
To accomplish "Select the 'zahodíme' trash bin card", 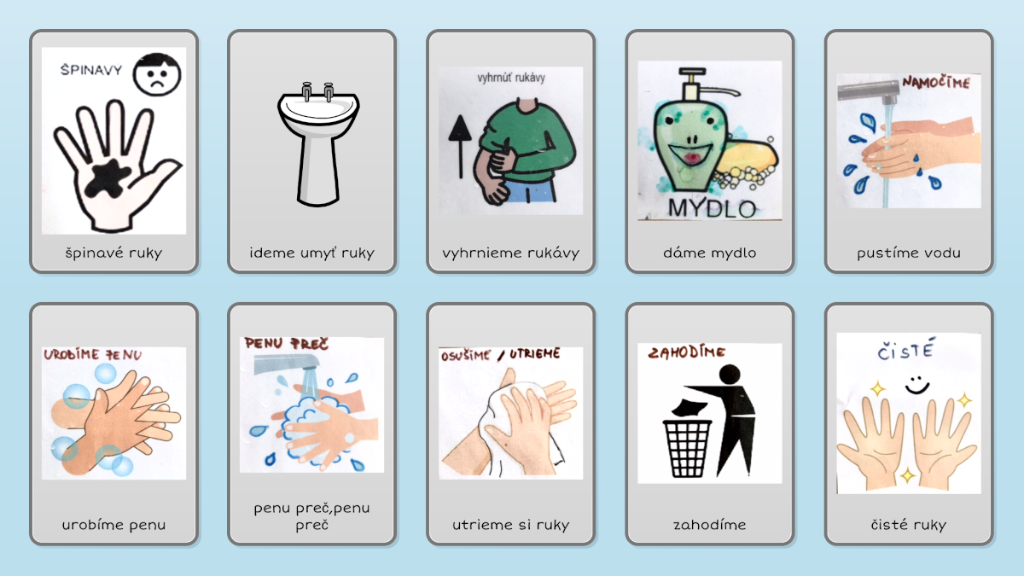I will click(710, 424).
